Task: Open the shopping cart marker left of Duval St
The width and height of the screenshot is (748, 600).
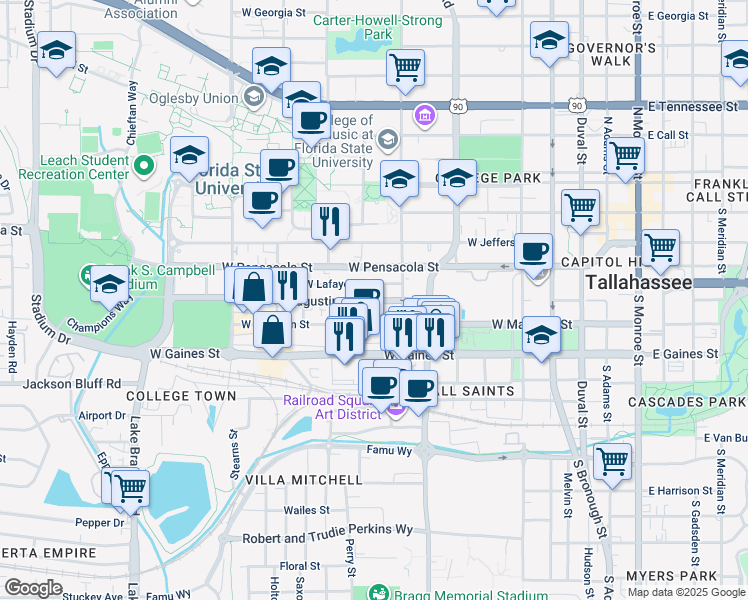Action: [x=581, y=208]
